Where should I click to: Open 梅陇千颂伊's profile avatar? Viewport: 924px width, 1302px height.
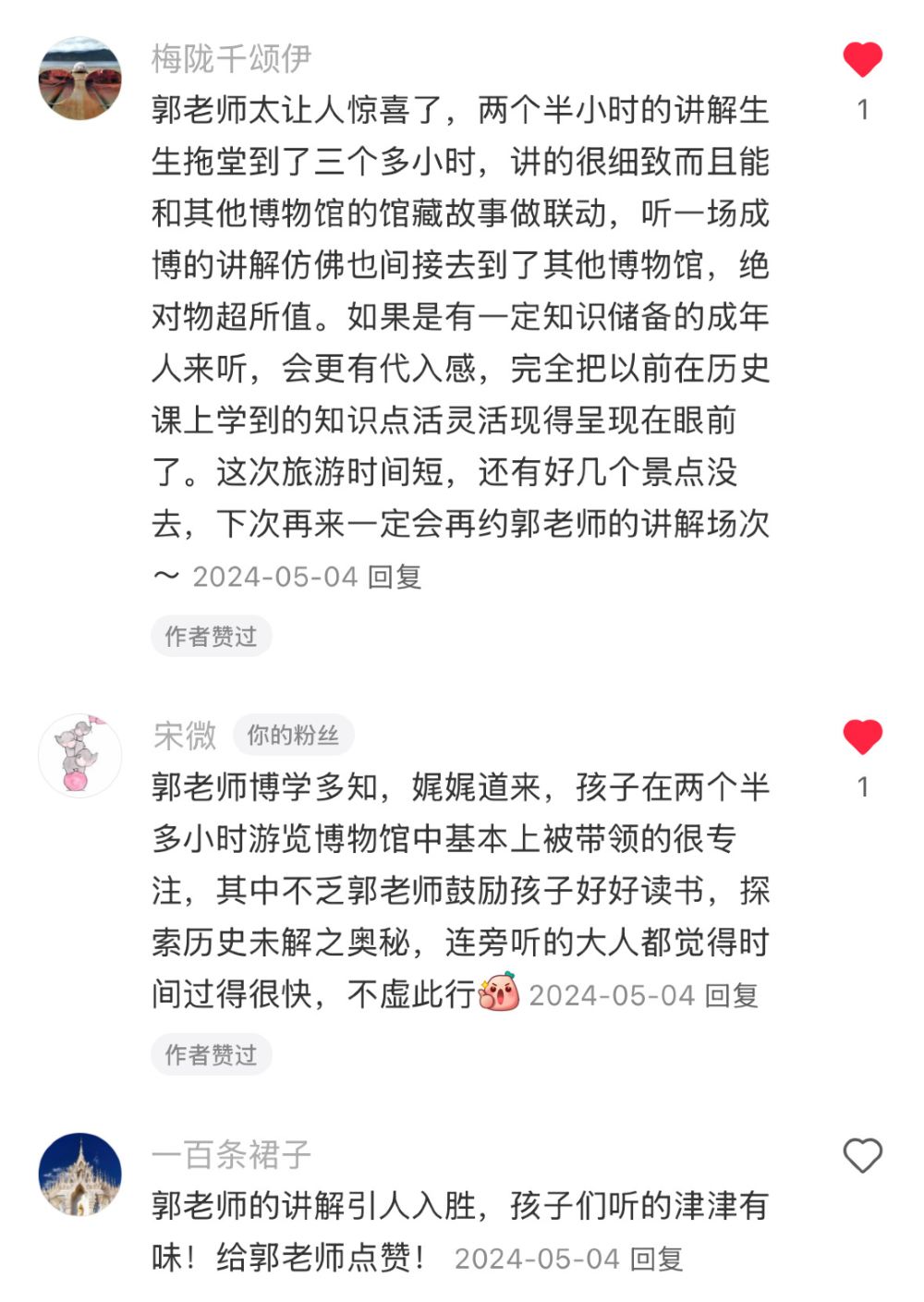pyautogui.click(x=80, y=79)
